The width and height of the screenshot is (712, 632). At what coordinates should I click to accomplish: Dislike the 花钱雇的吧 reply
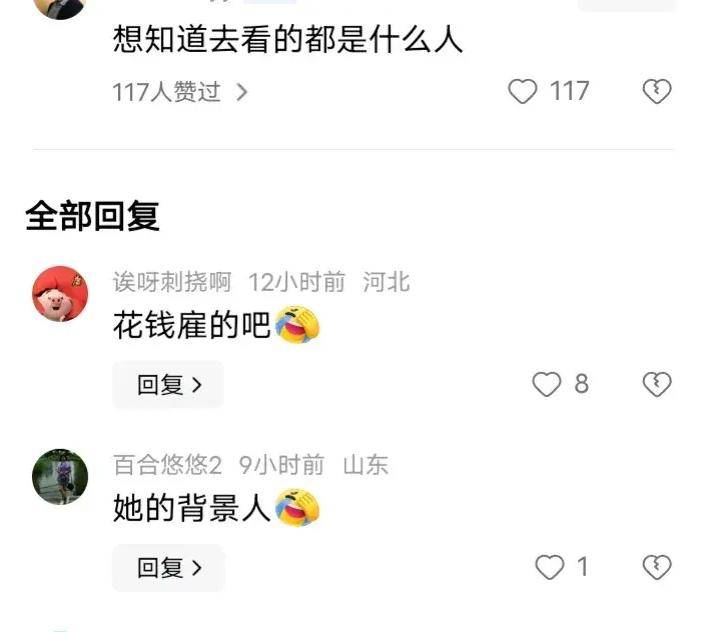coord(656,384)
